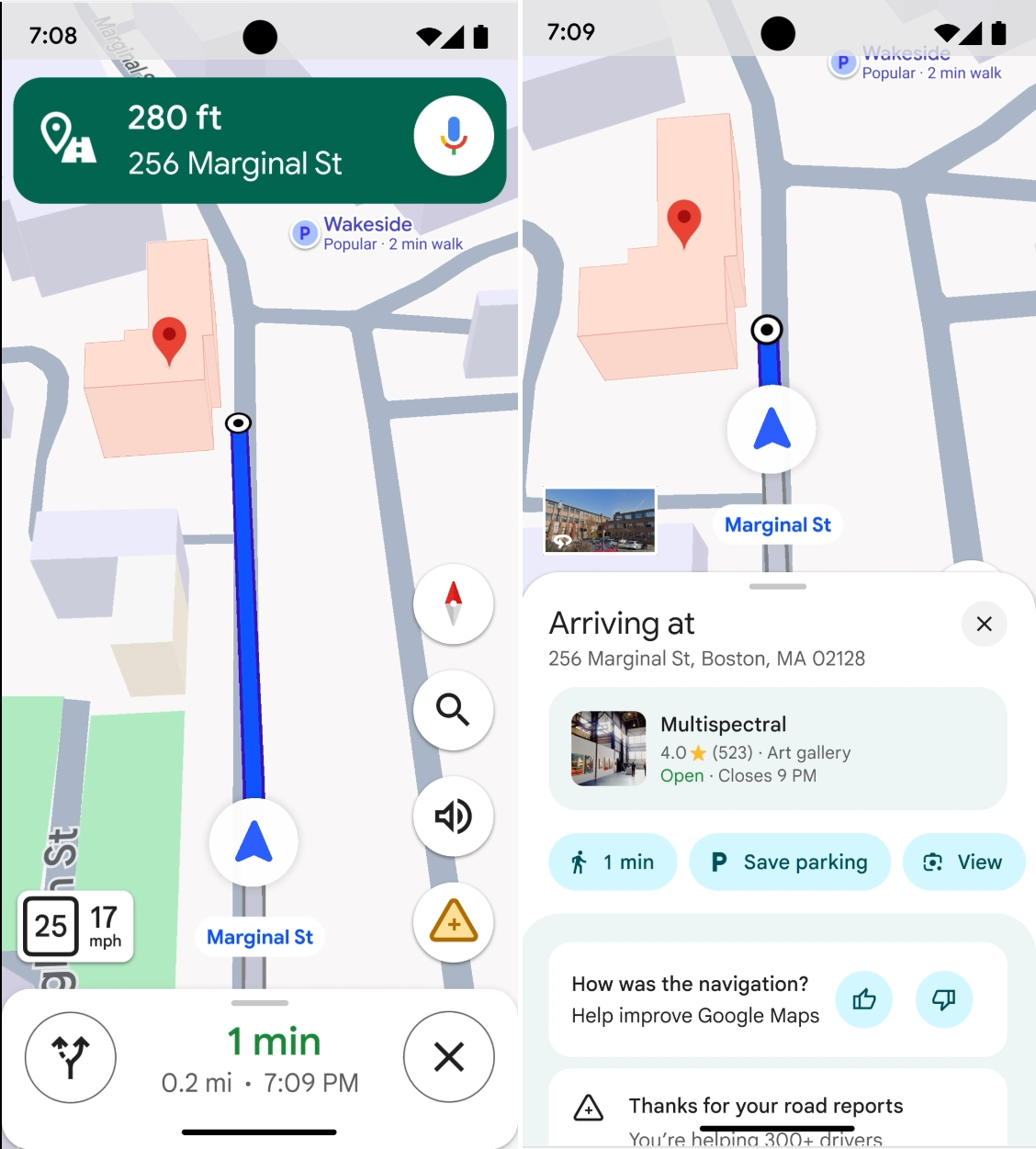Give navigation a thumbs up
Image resolution: width=1036 pixels, height=1149 pixels.
863,999
